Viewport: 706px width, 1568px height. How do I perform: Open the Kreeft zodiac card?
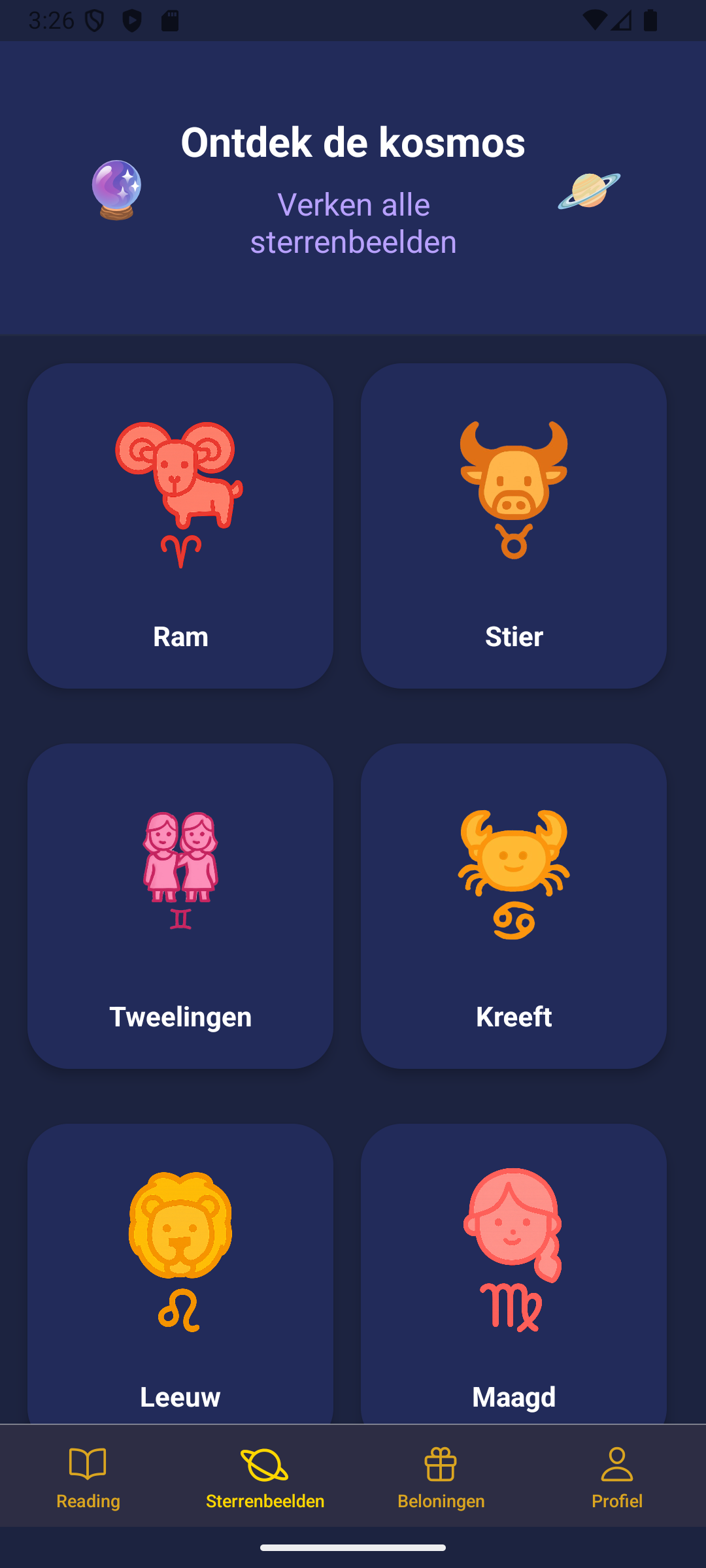[x=514, y=906]
